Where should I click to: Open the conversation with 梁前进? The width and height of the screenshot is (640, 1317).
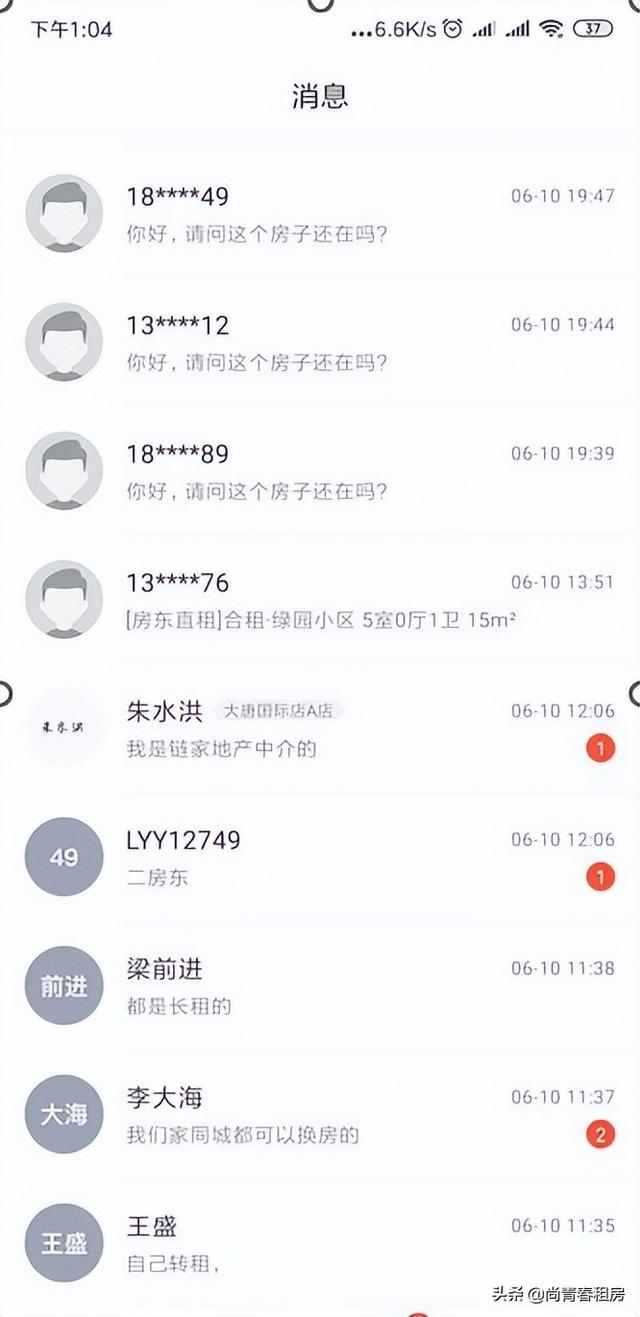point(320,986)
